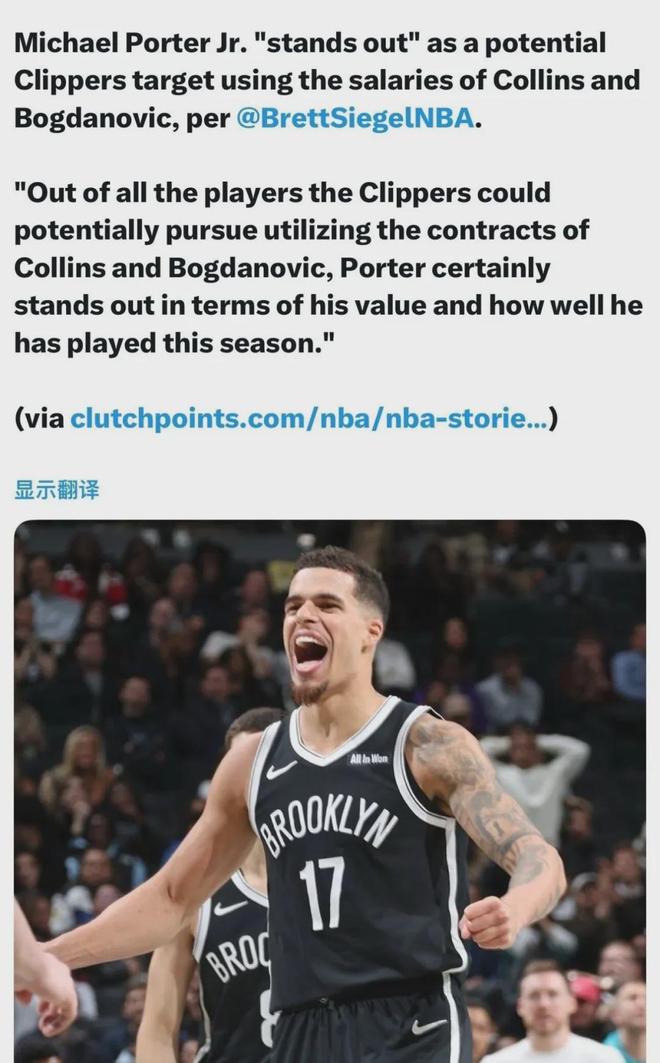The width and height of the screenshot is (660, 1063).
Task: Open the attached Brooklyn player photo
Action: click(x=330, y=790)
